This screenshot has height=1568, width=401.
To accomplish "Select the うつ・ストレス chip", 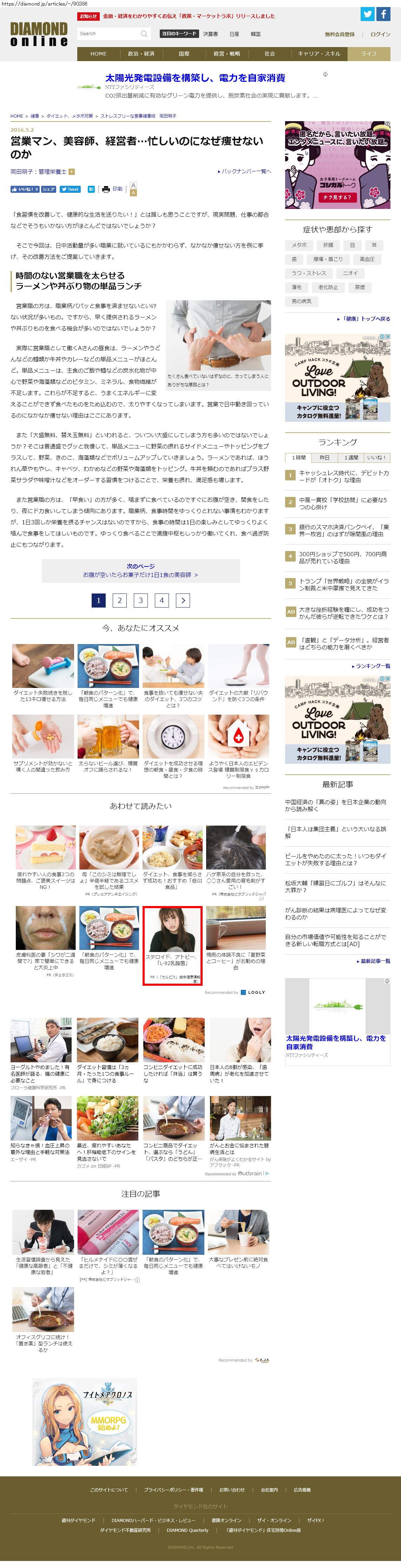I will click(309, 273).
